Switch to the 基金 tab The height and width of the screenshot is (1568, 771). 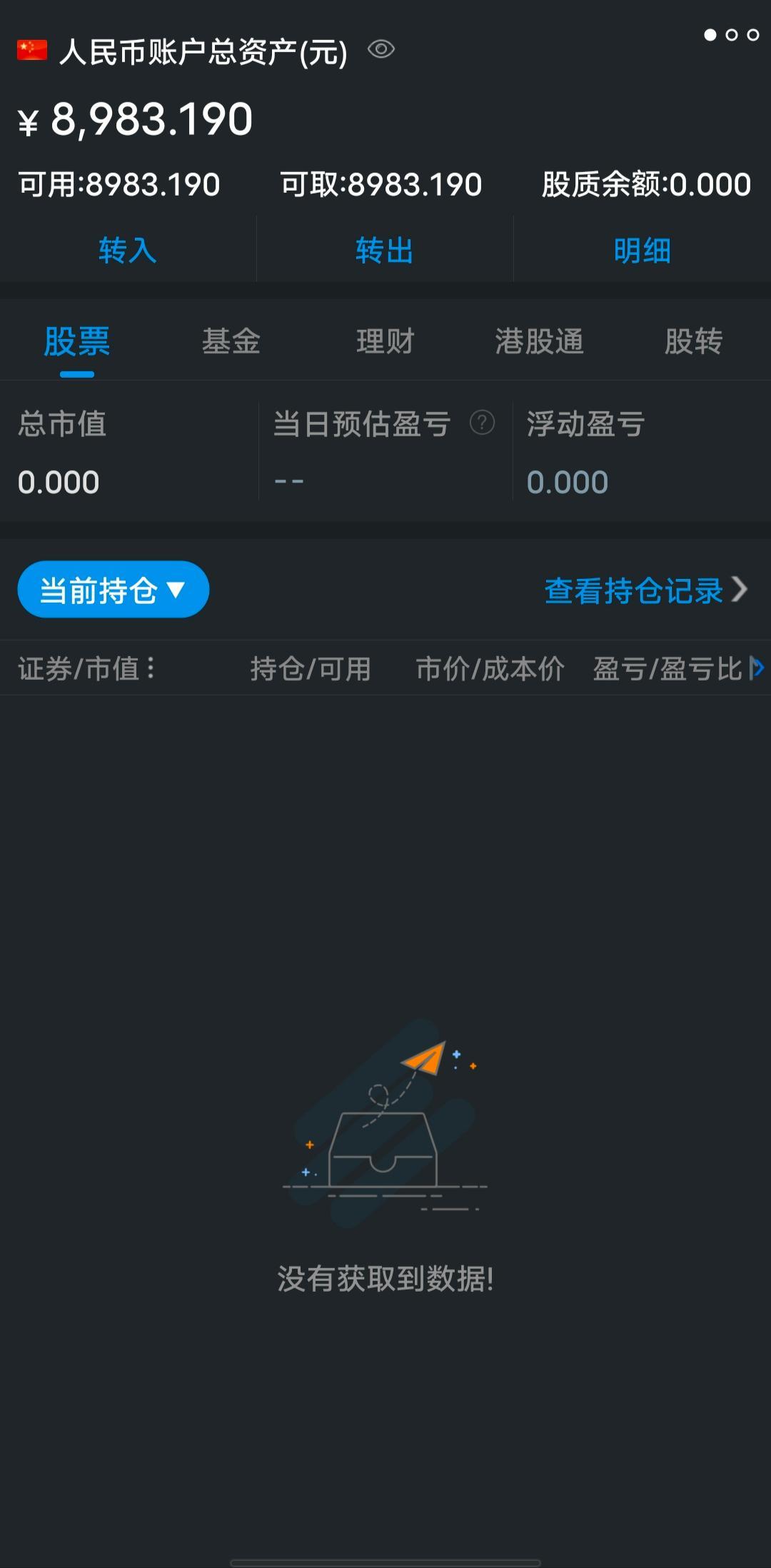[x=231, y=341]
